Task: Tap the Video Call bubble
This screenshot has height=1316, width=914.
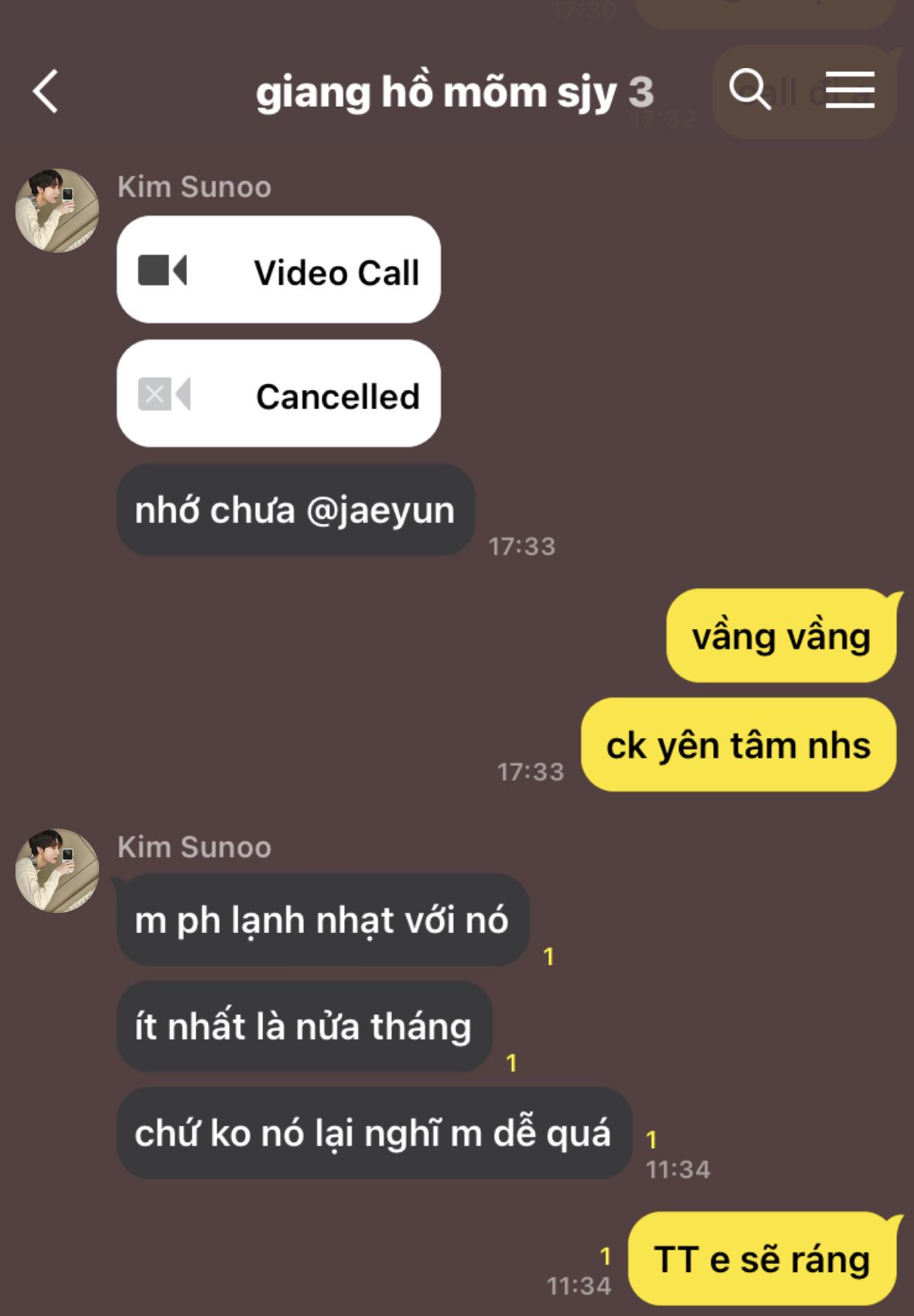Action: pos(278,270)
